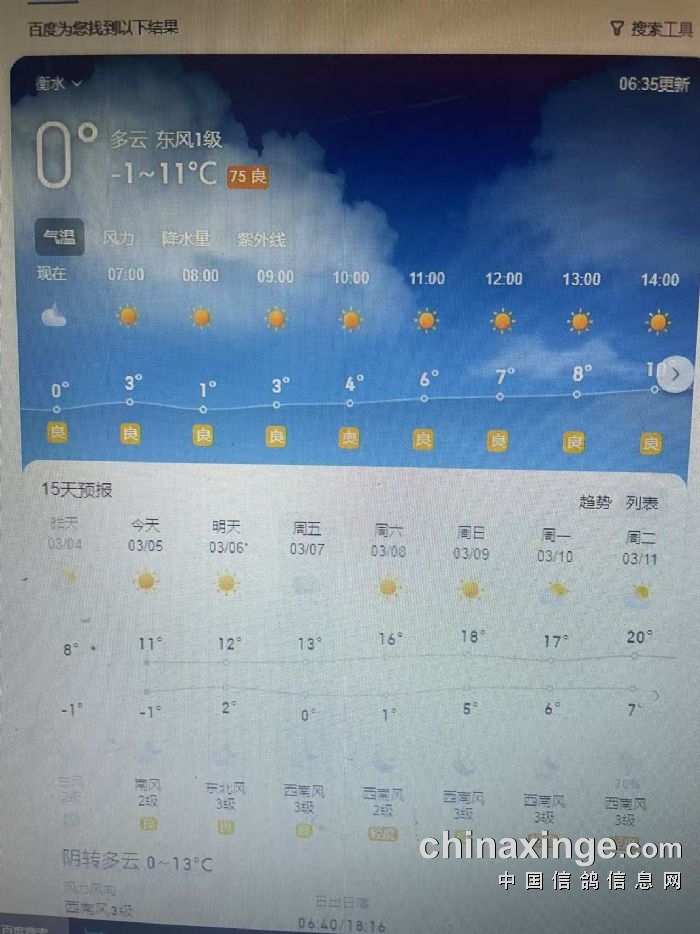This screenshot has width=700, height=934.
Task: Switch to the 降水量 tab
Action: tap(187, 238)
